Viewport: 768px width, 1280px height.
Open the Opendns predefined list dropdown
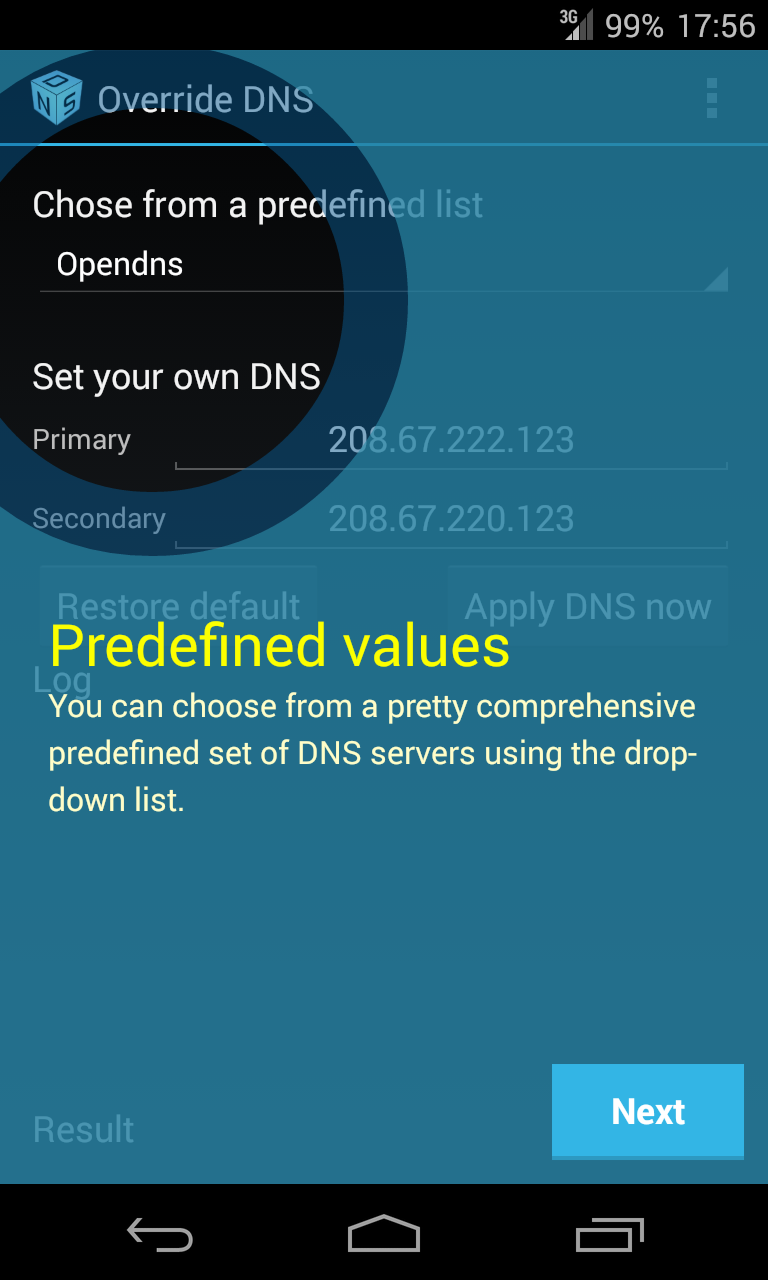[384, 265]
